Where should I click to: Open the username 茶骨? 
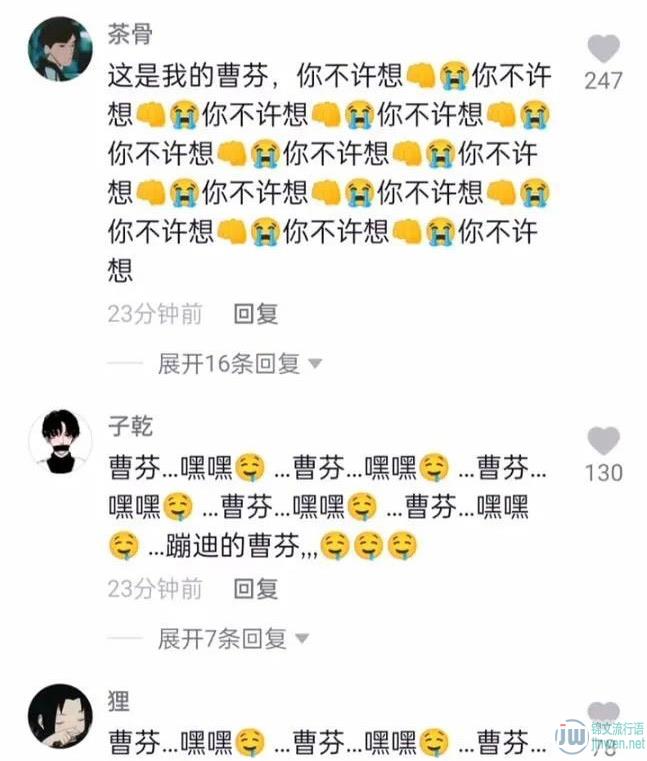130,34
